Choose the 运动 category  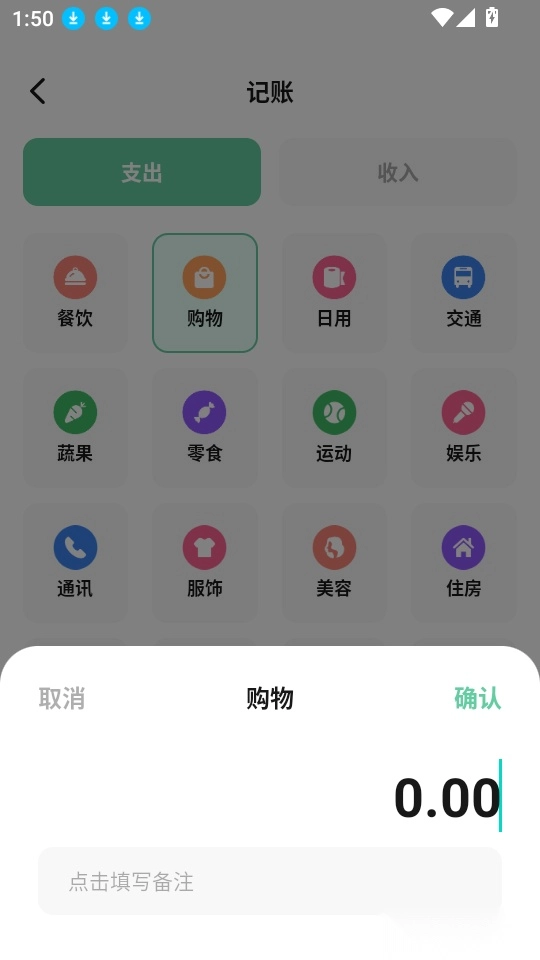coord(334,428)
